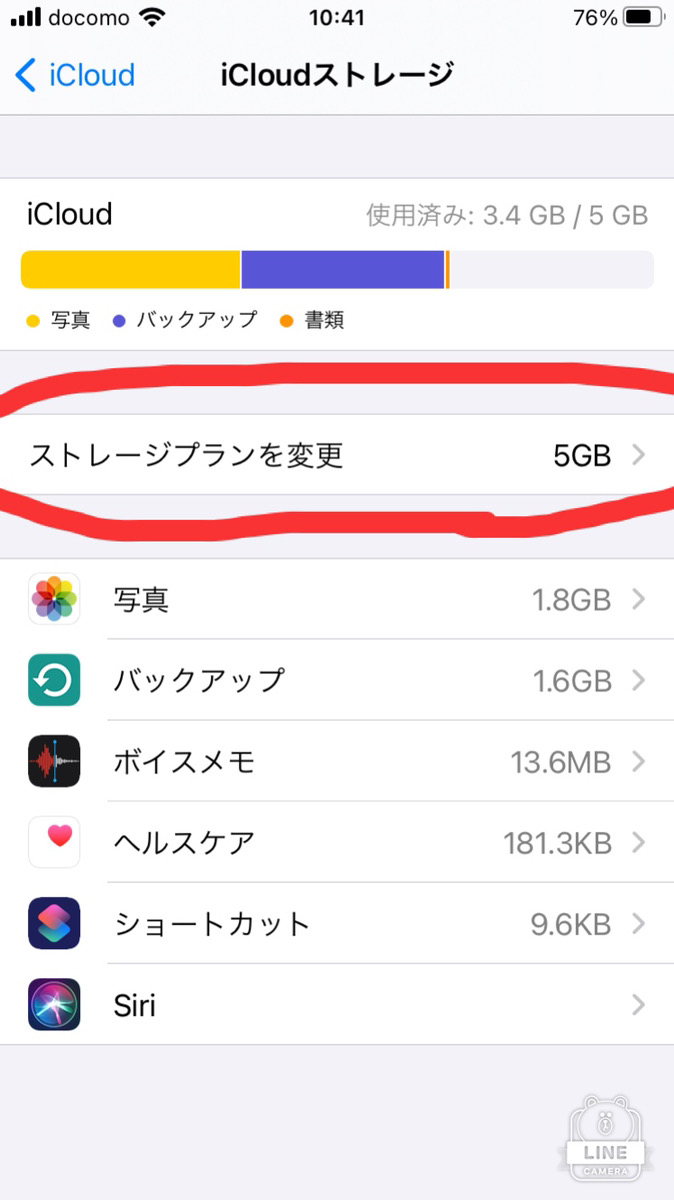
Task: Open バックアップ storage details
Action: (x=337, y=681)
